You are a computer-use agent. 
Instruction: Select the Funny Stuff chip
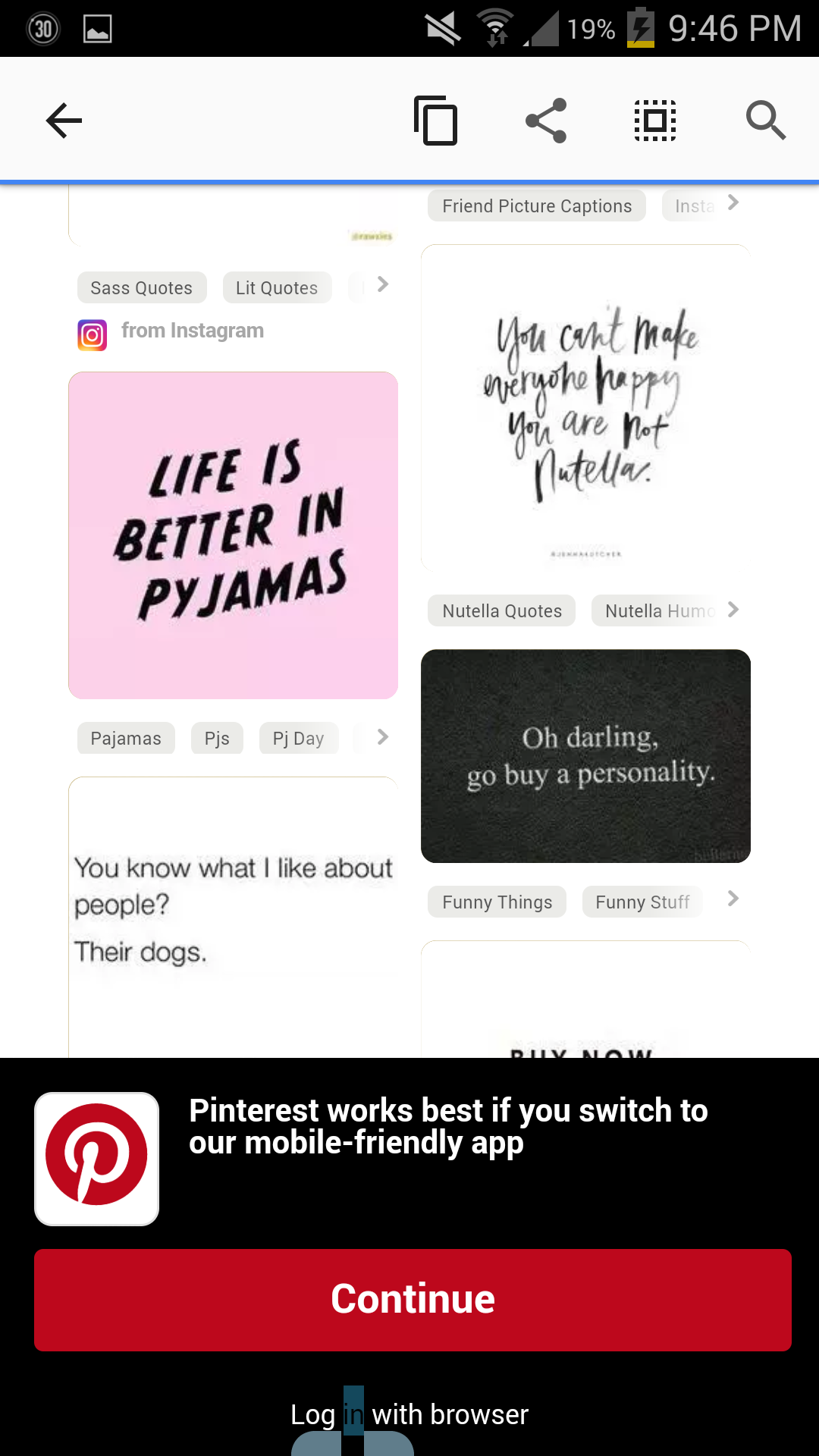642,902
